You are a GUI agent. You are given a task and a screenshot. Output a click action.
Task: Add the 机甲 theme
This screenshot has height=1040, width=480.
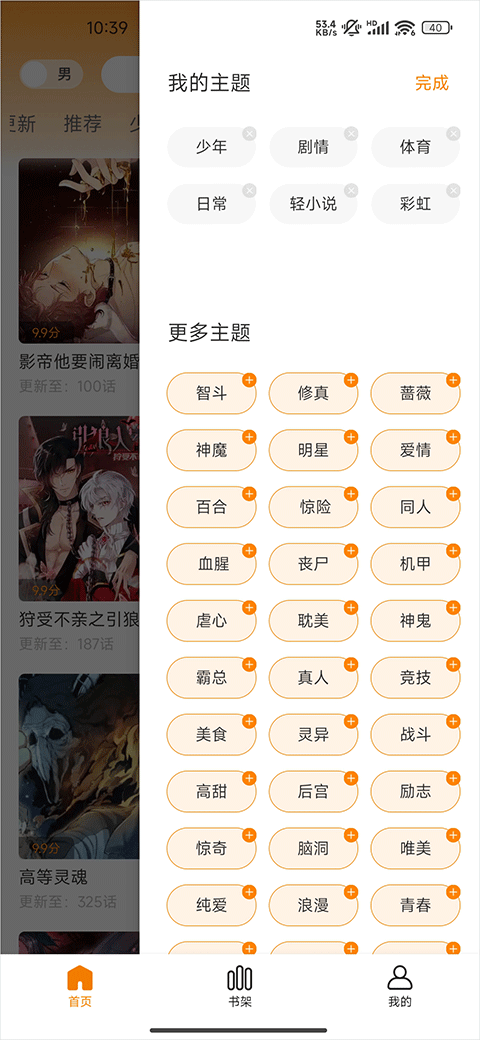[x=453, y=551]
